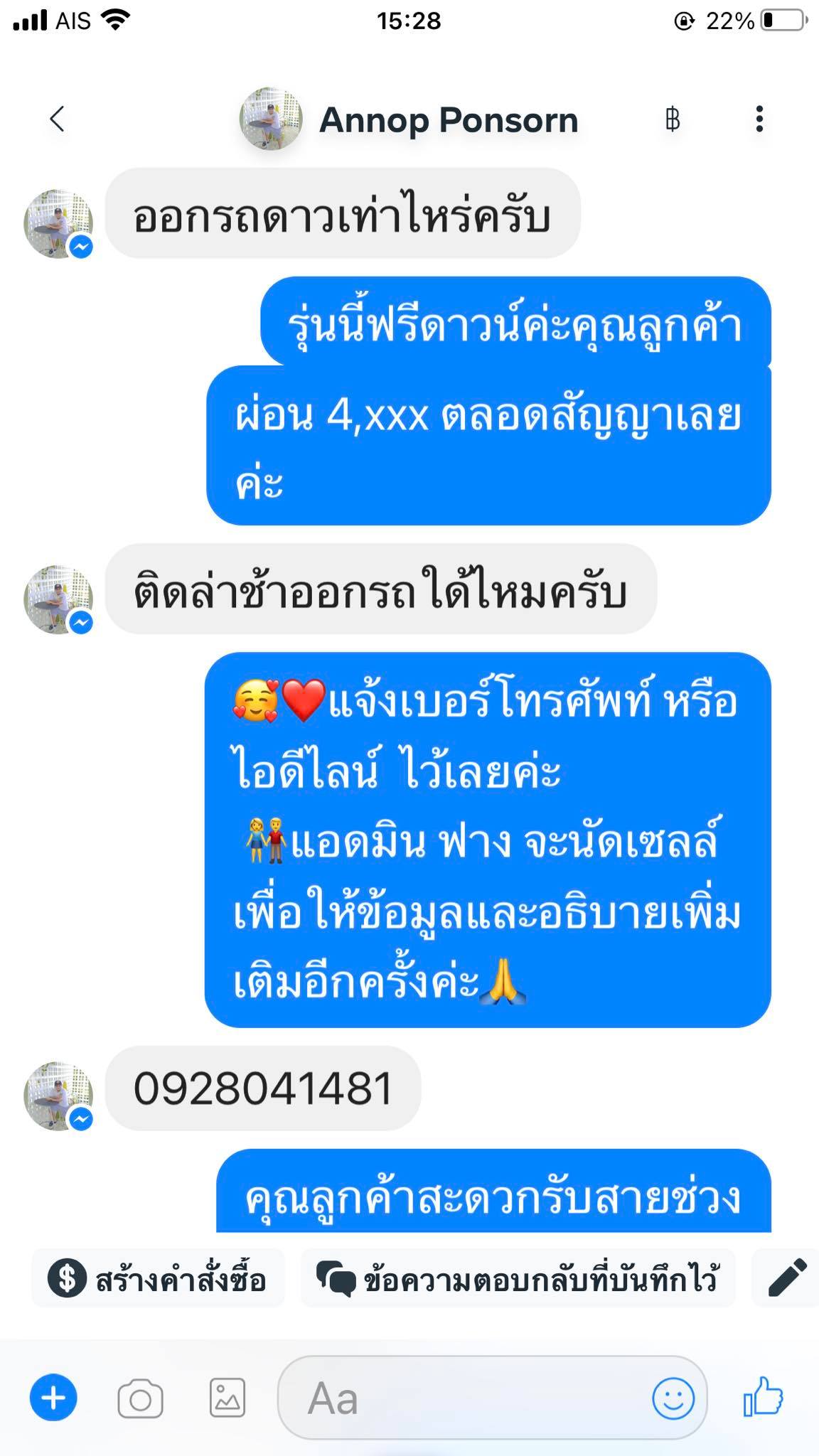Viewport: 819px width, 1456px height.
Task: Open Annop Ponsorn's profile from header
Action: coord(448,120)
